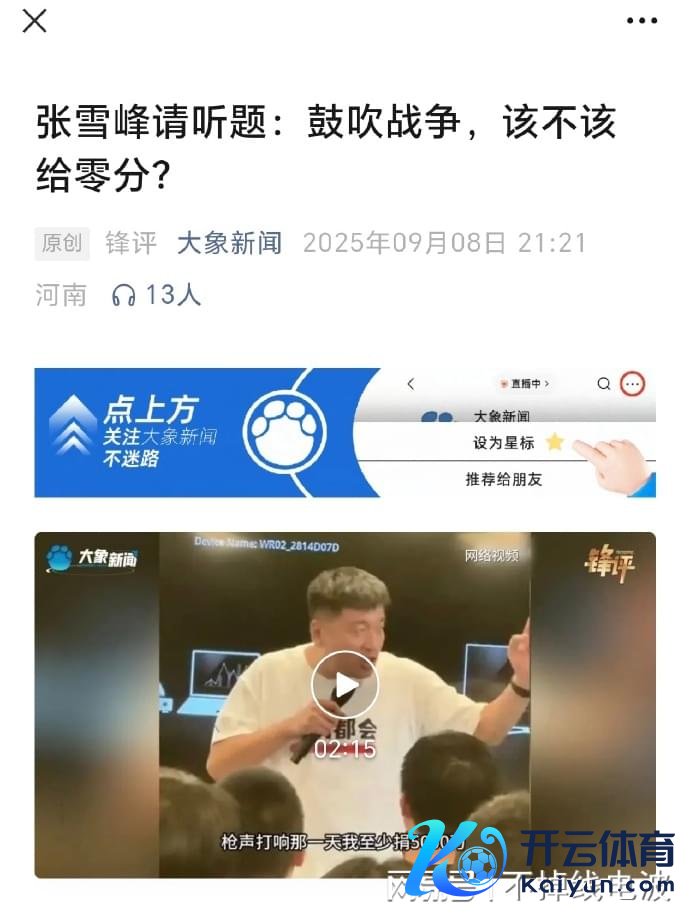690x918 pixels.
Task: Tap the author name 锋评
Action: click(x=131, y=243)
